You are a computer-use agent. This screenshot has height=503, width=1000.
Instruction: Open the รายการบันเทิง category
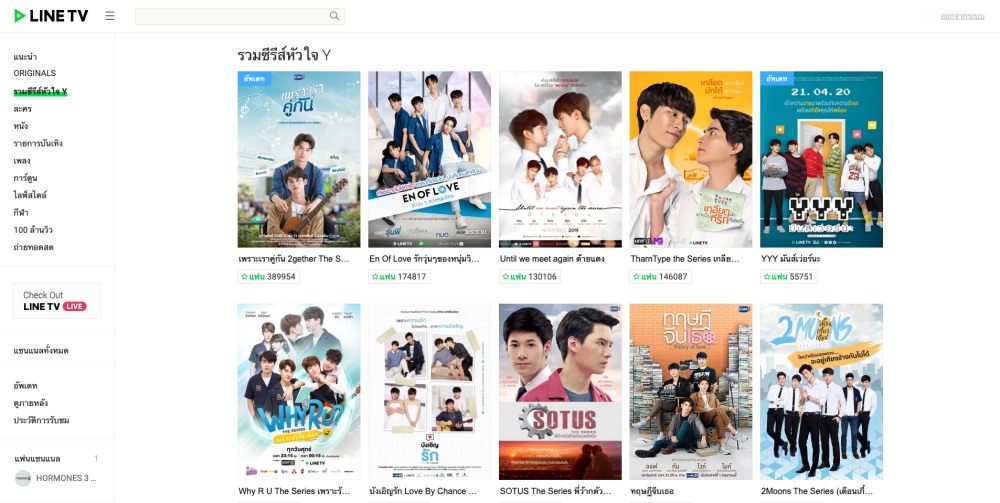coord(38,143)
